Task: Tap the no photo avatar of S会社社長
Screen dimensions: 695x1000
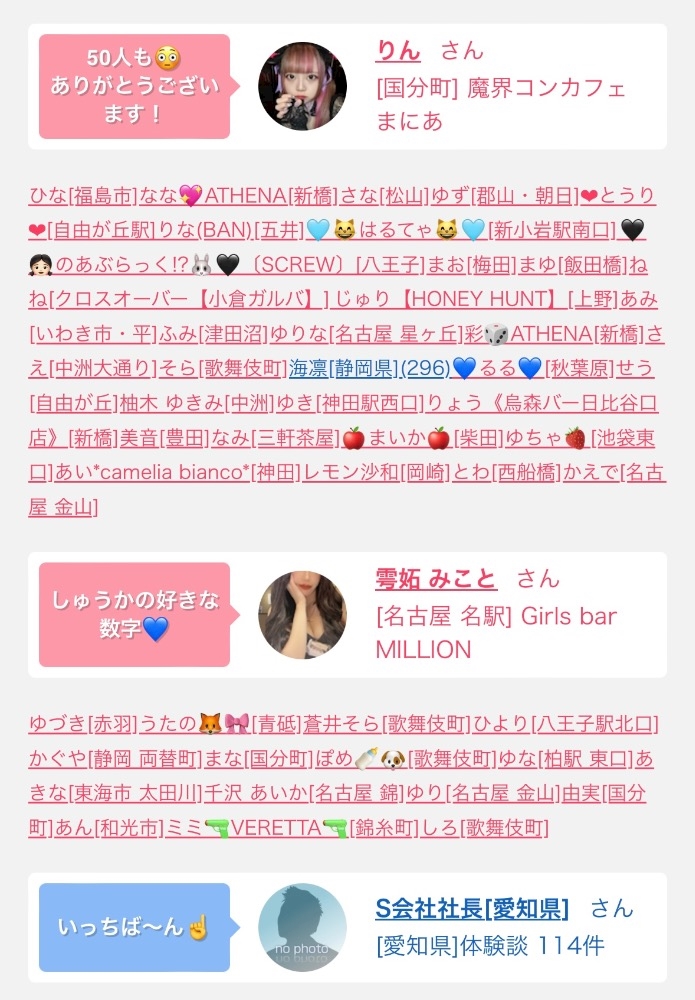Action: tap(302, 927)
